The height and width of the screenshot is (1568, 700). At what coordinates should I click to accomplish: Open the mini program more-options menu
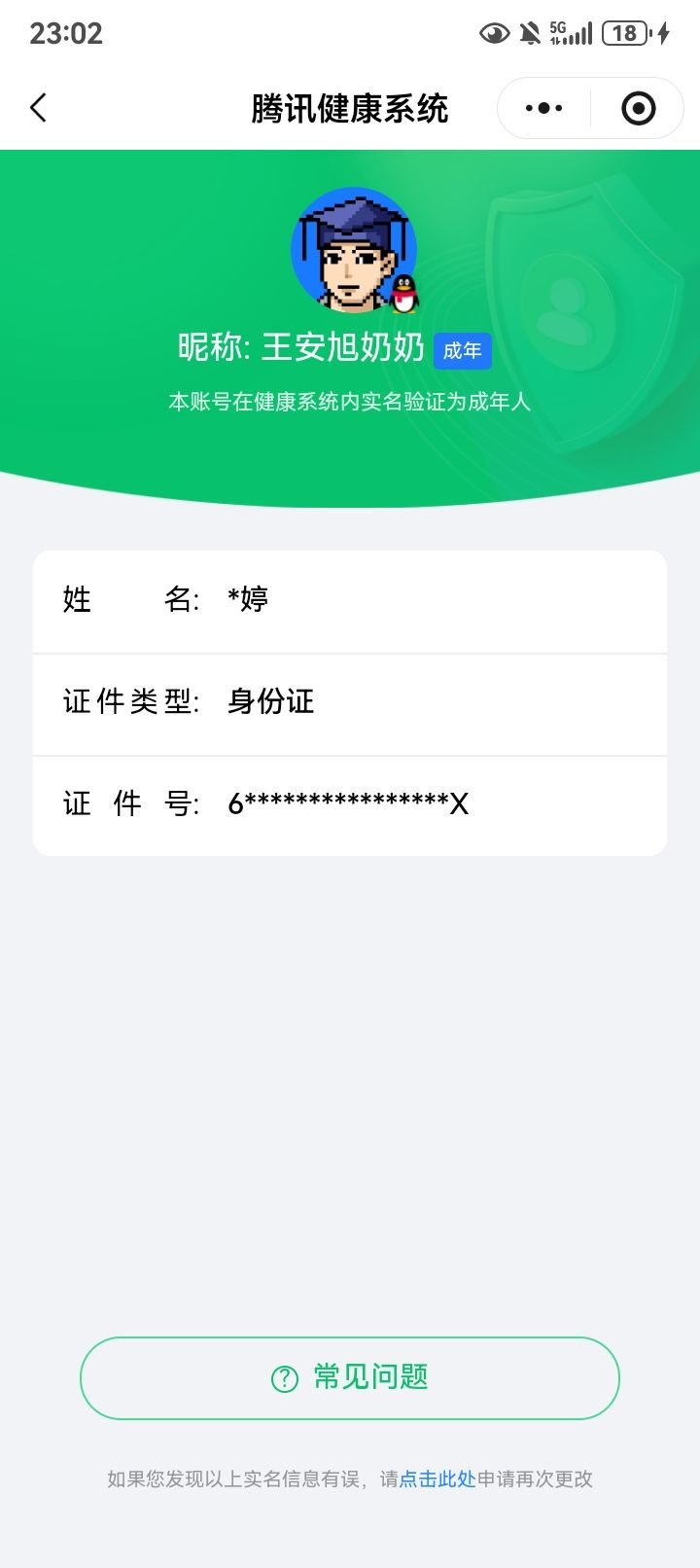coord(542,108)
